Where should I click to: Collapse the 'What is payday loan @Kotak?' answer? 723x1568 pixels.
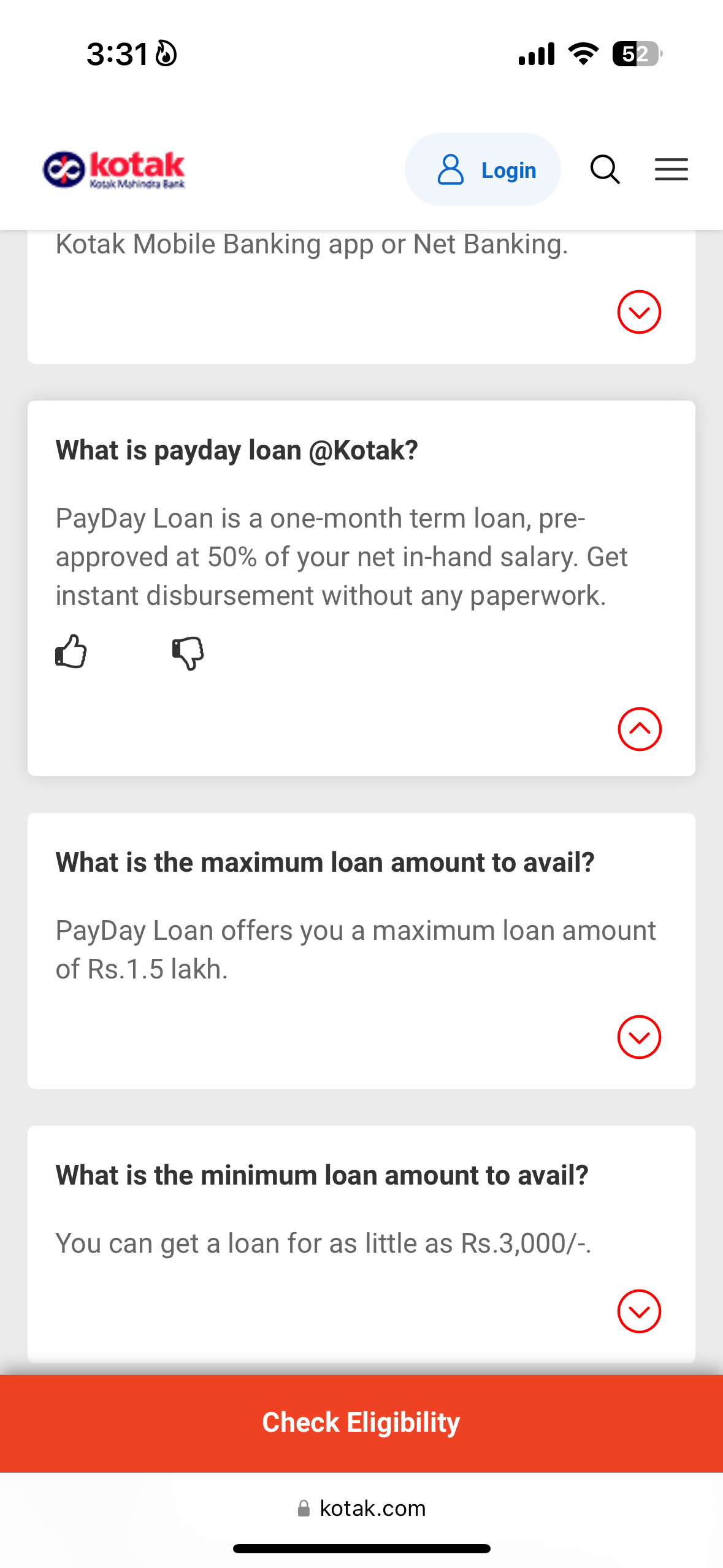639,729
